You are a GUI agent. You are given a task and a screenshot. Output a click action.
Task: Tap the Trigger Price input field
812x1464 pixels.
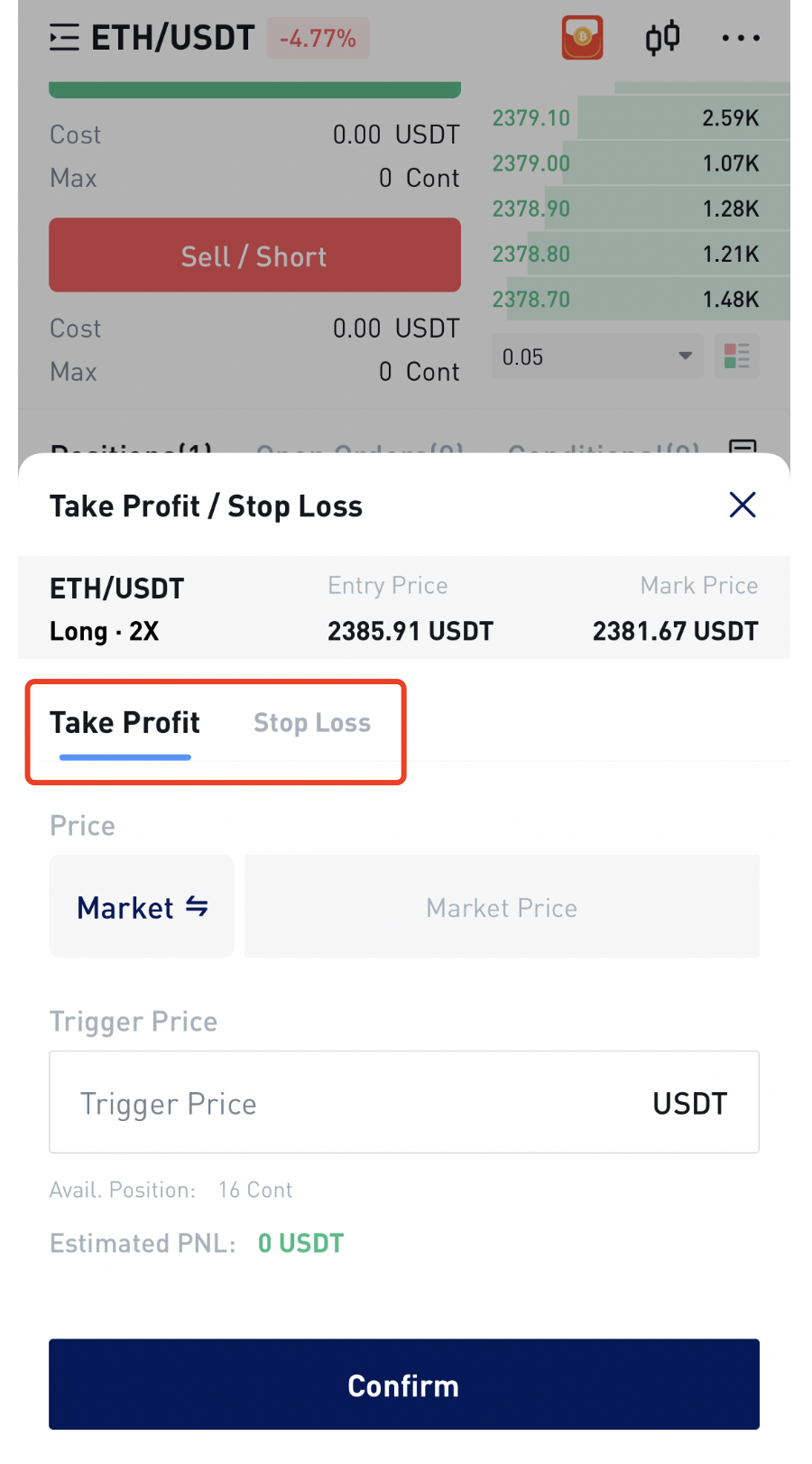point(404,1102)
